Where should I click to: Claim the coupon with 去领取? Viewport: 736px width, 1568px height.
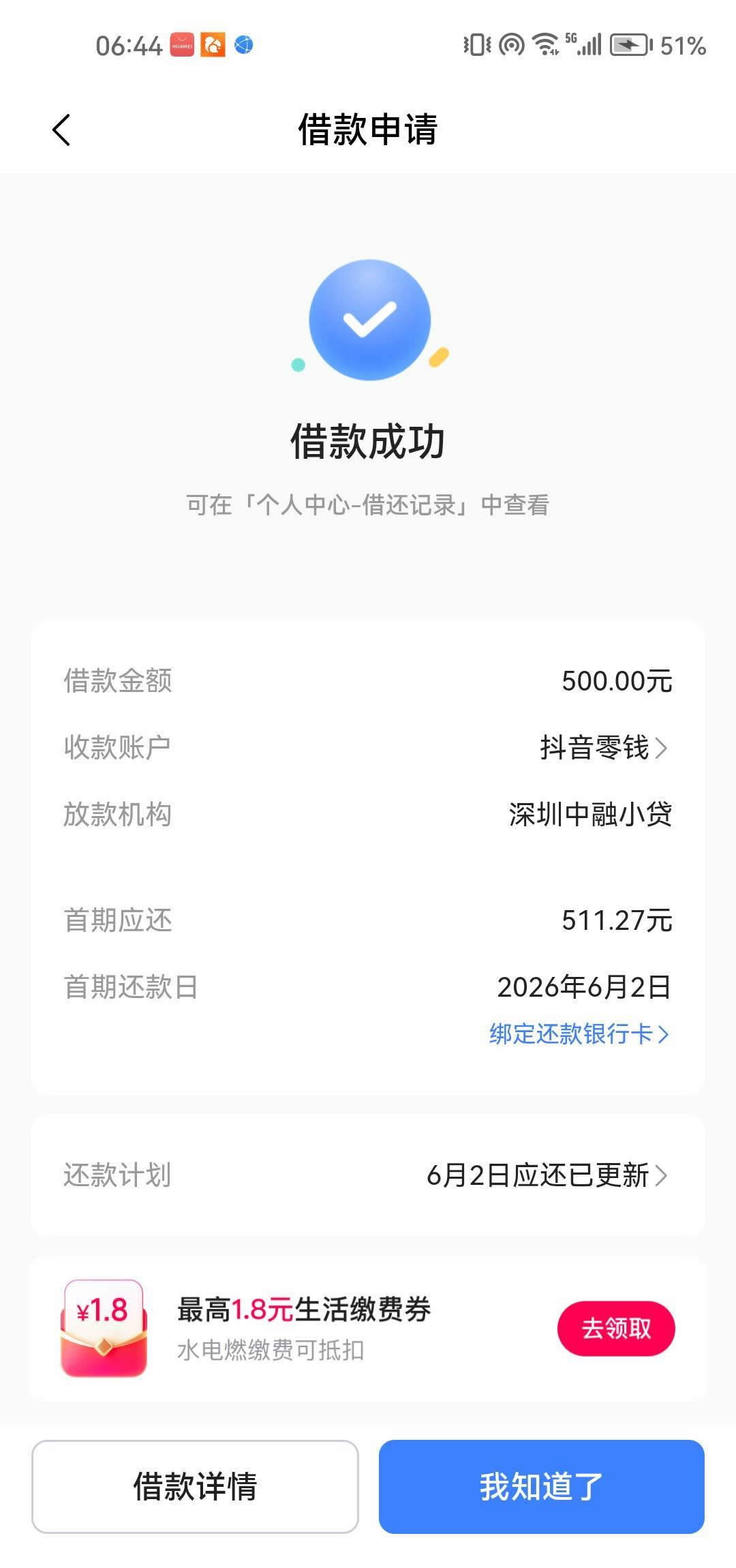616,1328
